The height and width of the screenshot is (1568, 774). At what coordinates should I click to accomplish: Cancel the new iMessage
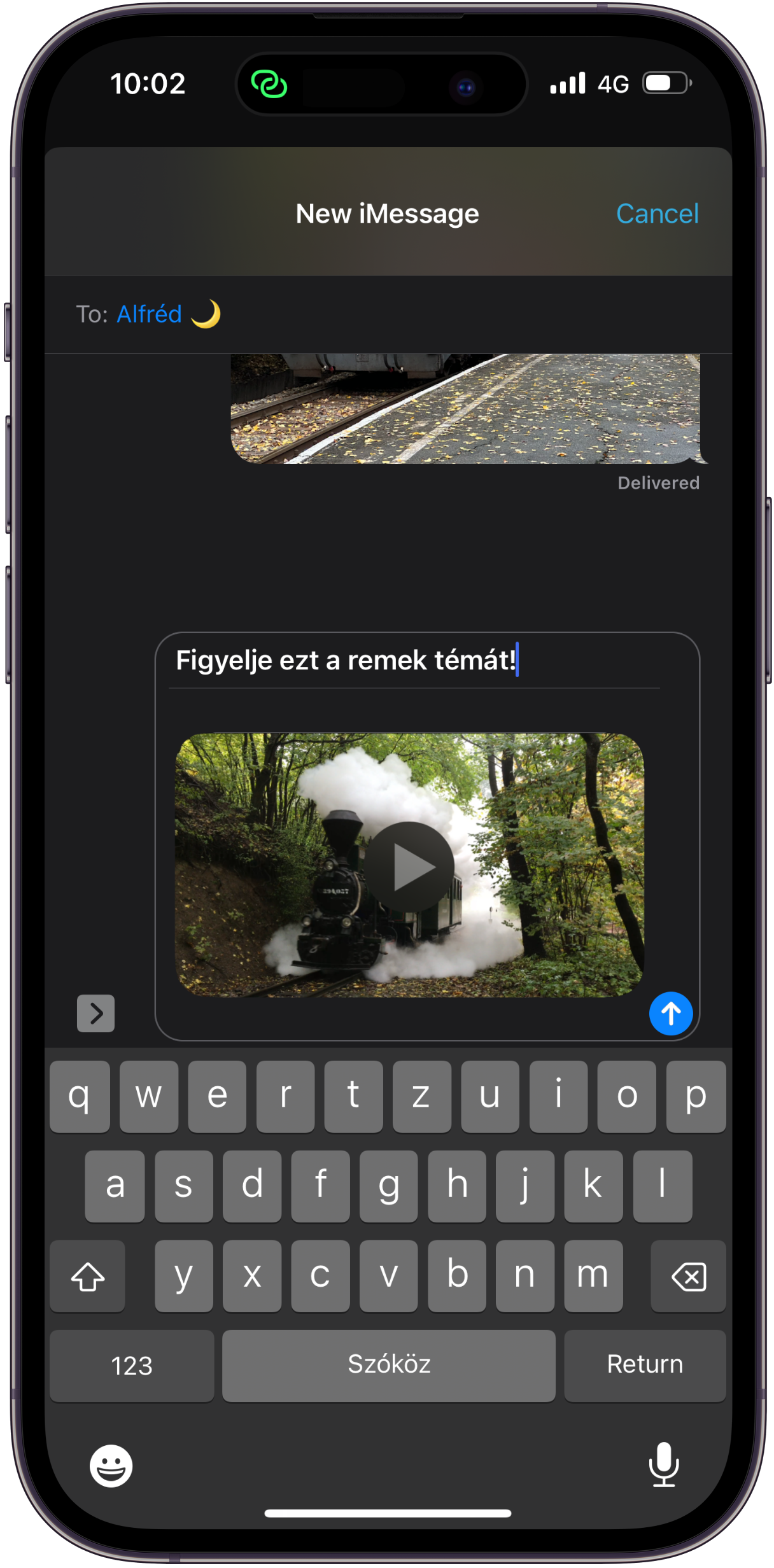(657, 214)
